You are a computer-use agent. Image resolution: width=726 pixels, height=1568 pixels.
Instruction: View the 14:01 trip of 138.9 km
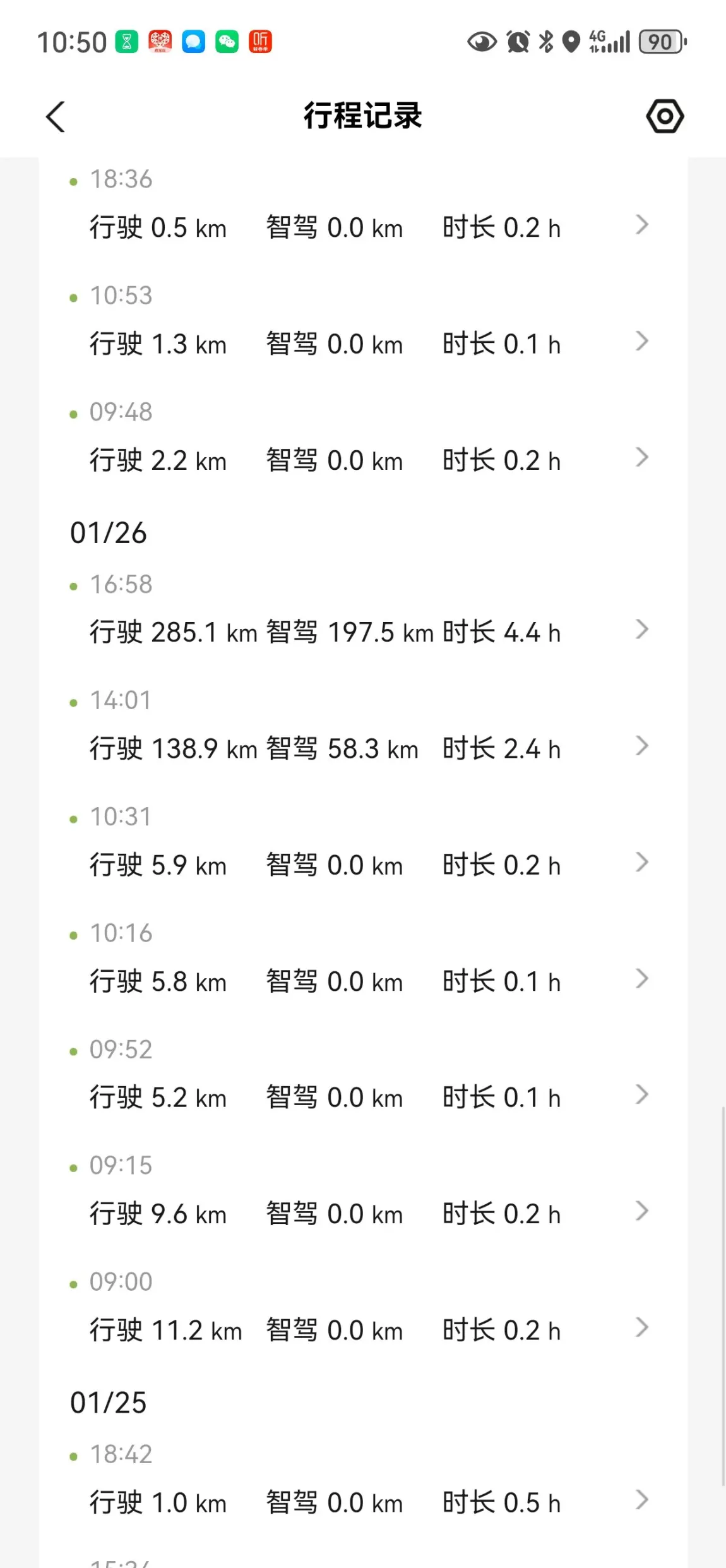pyautogui.click(x=363, y=727)
